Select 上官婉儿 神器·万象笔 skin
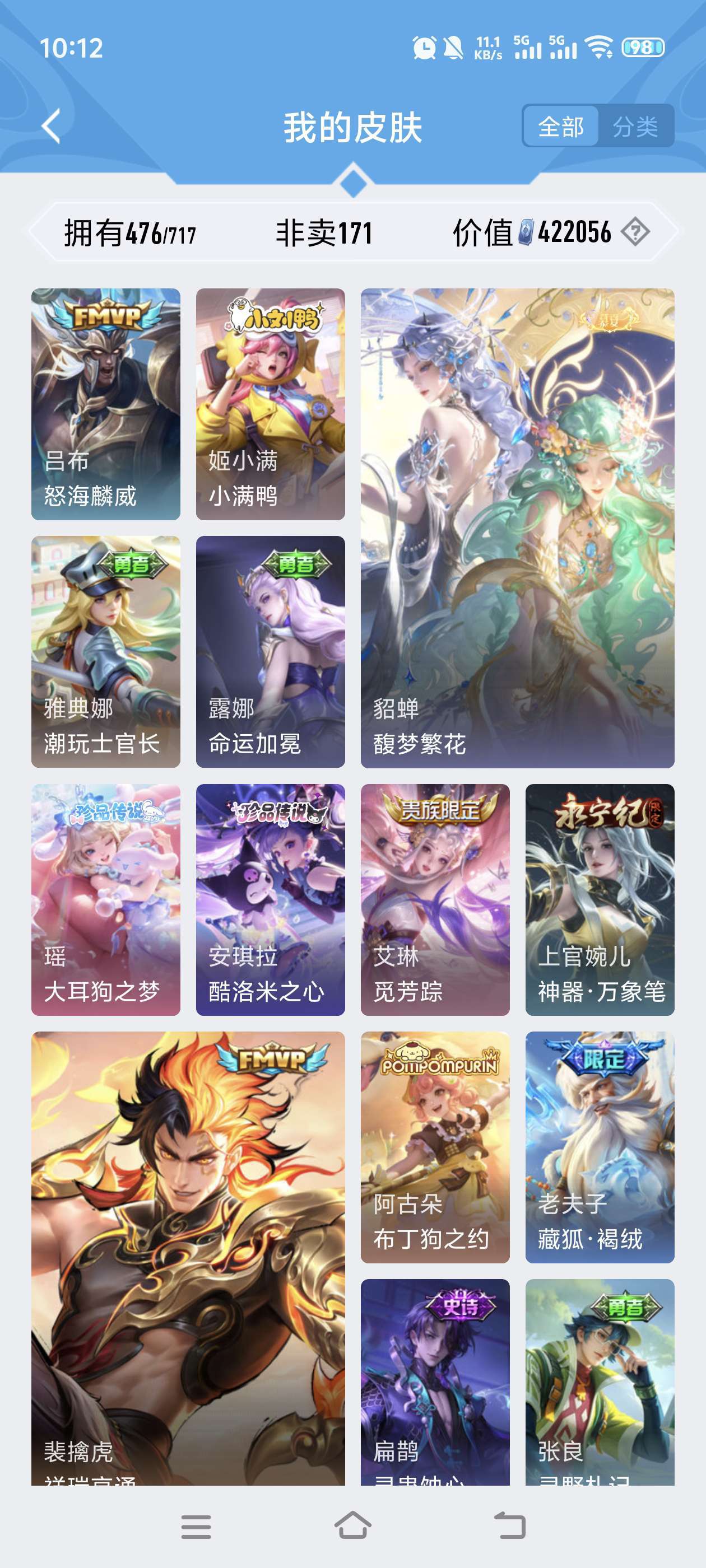Image resolution: width=706 pixels, height=1568 pixels. [x=600, y=899]
